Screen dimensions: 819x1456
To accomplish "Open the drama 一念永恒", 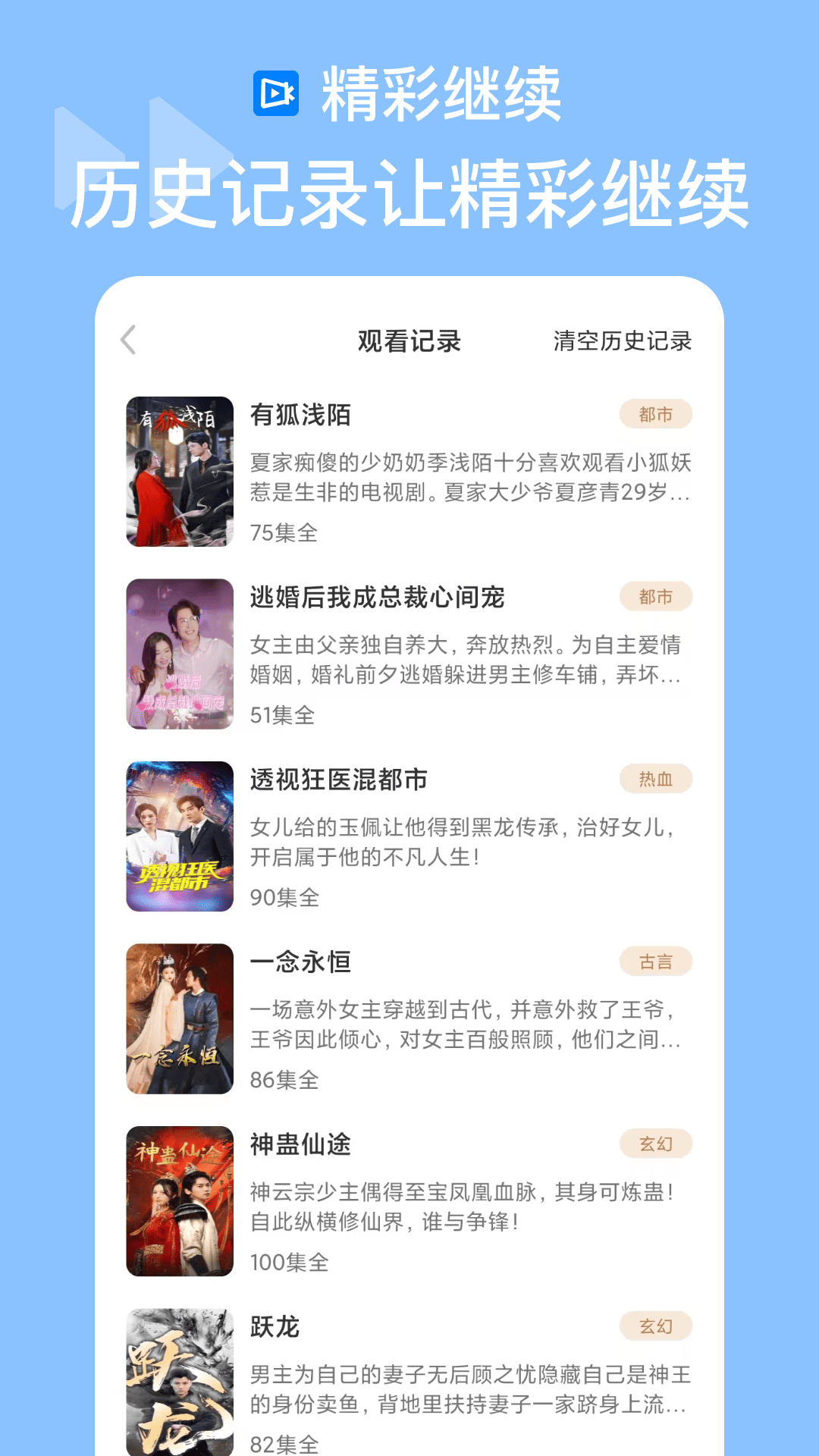I will coord(301,961).
